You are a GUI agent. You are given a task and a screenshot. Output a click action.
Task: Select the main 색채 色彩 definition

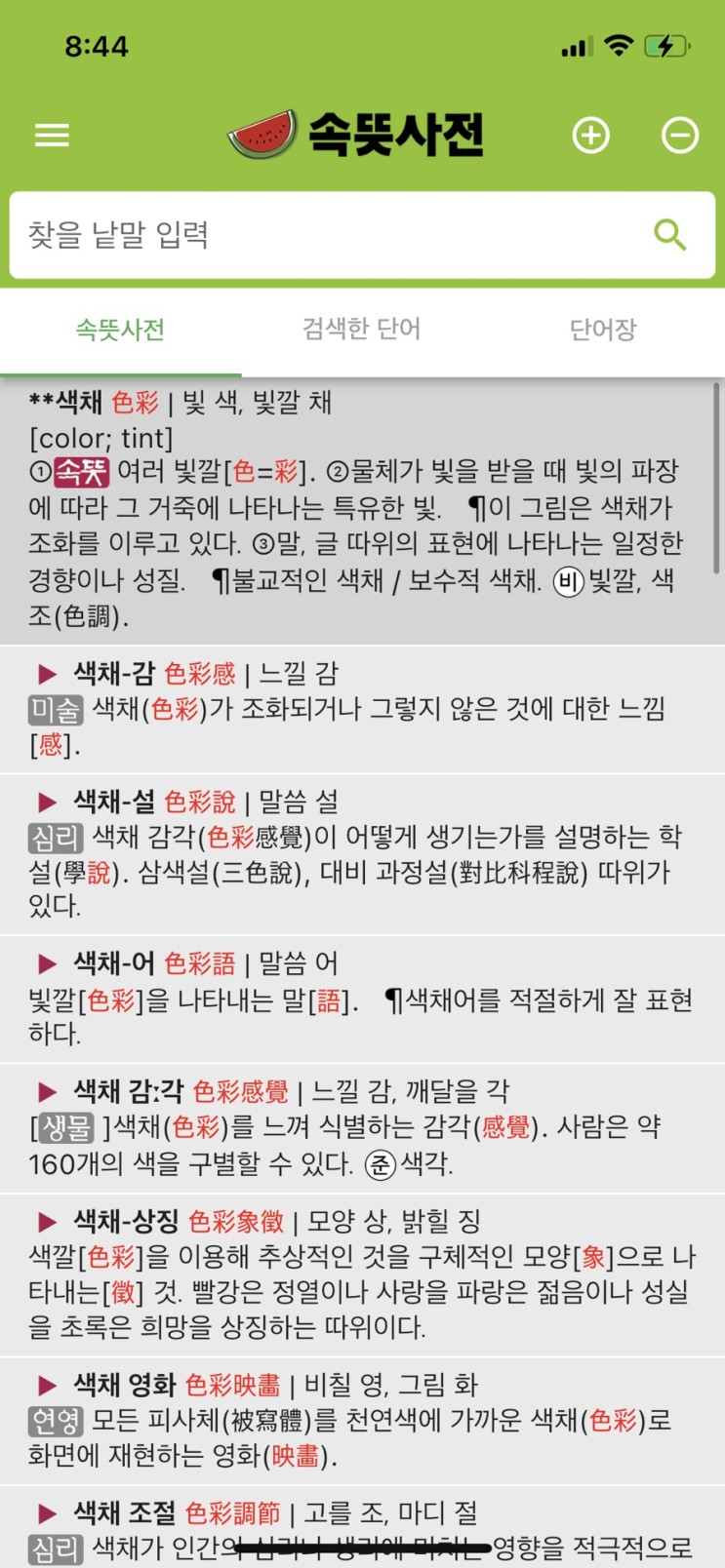click(362, 509)
